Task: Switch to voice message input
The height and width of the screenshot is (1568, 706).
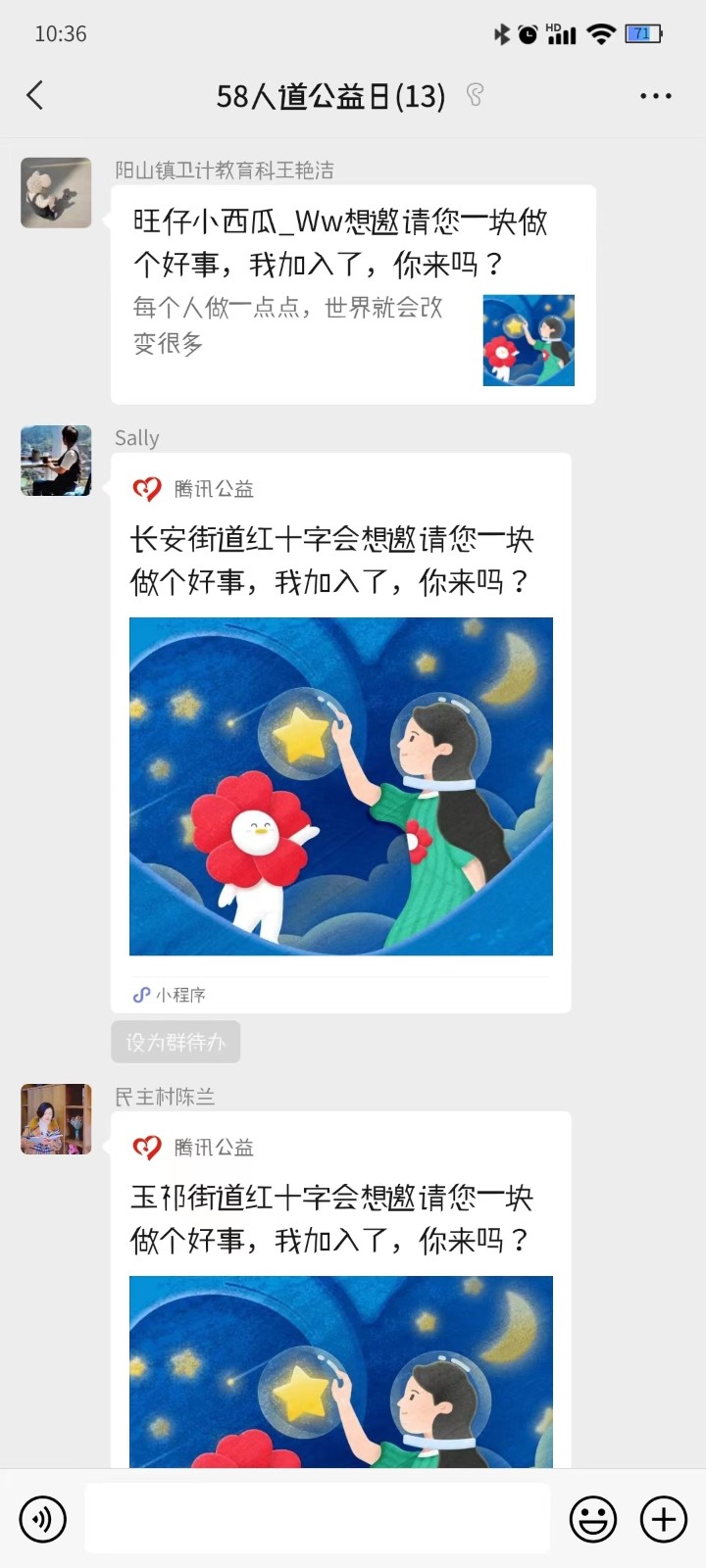Action: pos(42,1520)
